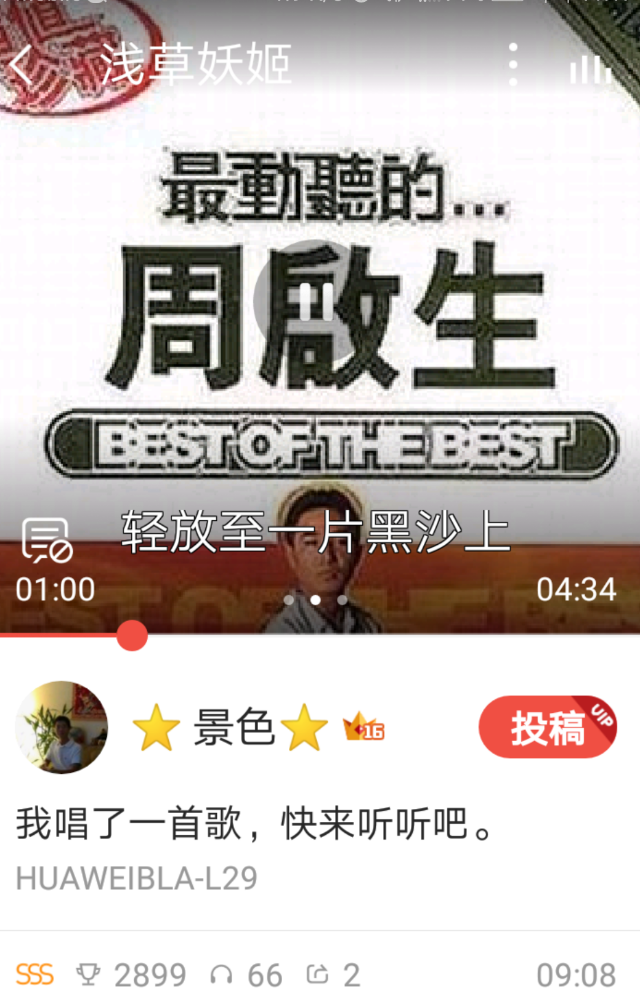
Task: Tap the red playback progress slider
Action: point(131,635)
